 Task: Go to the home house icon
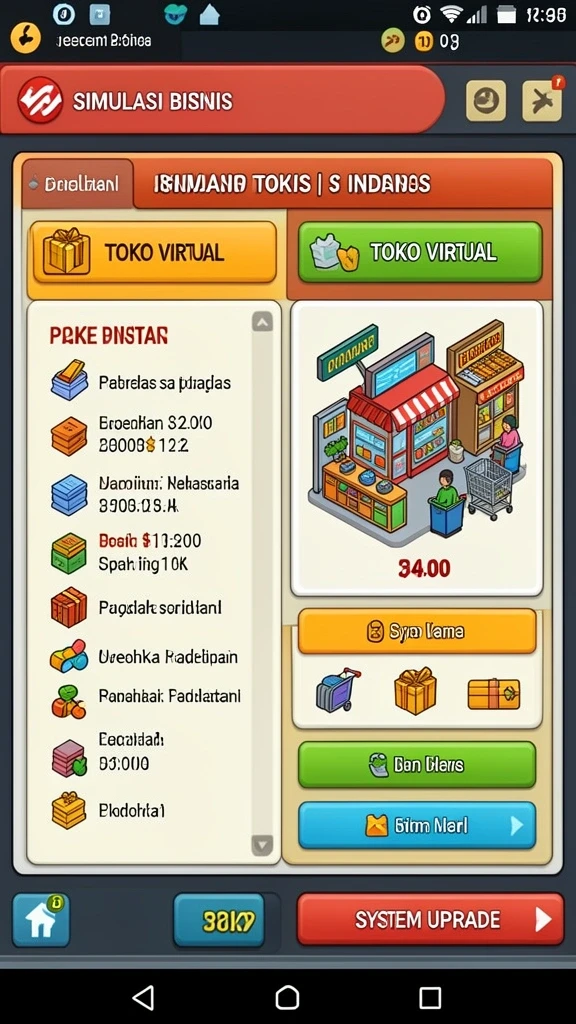tap(40, 920)
